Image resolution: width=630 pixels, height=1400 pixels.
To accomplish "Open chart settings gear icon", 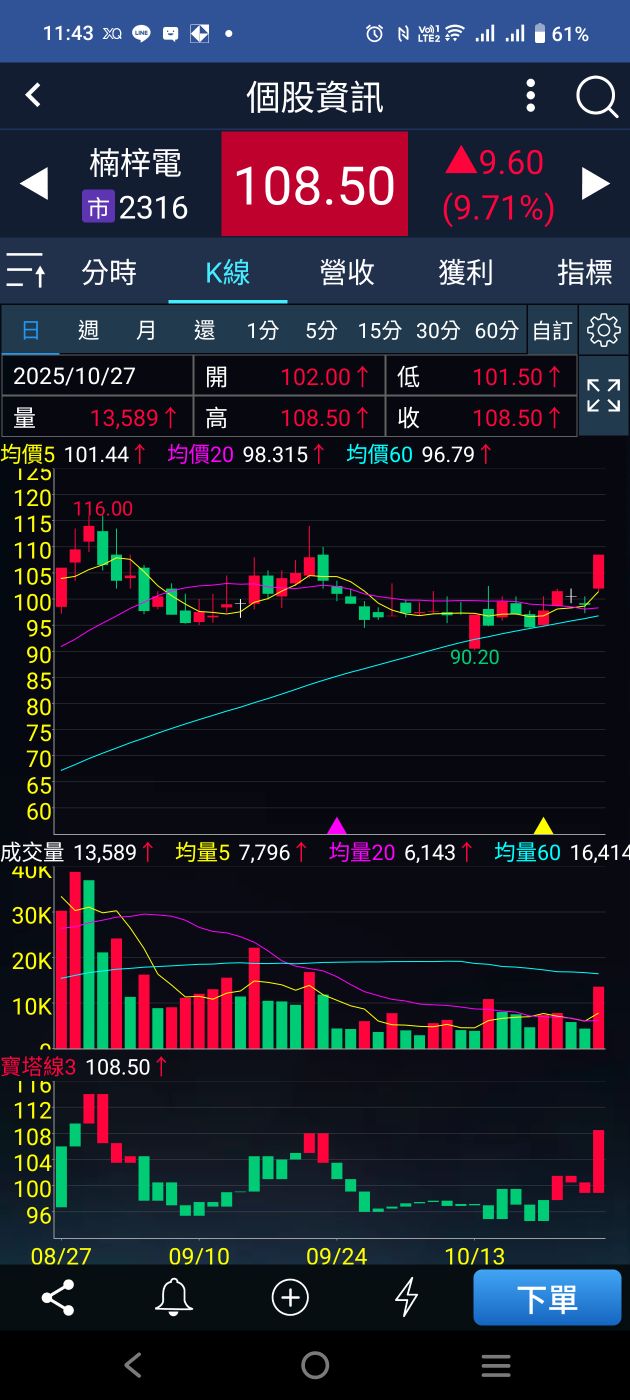I will click(604, 330).
